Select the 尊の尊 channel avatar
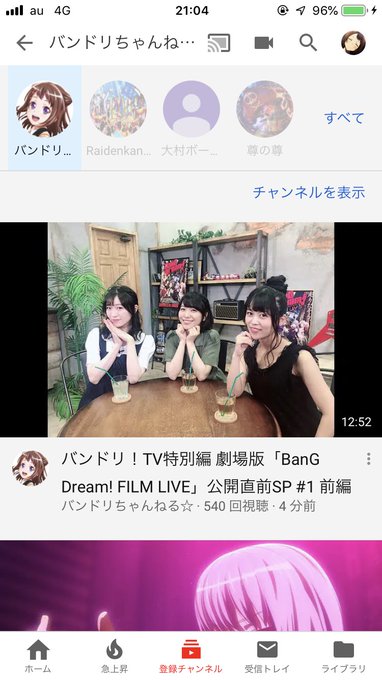This screenshot has width=382, height=680. 264,118
